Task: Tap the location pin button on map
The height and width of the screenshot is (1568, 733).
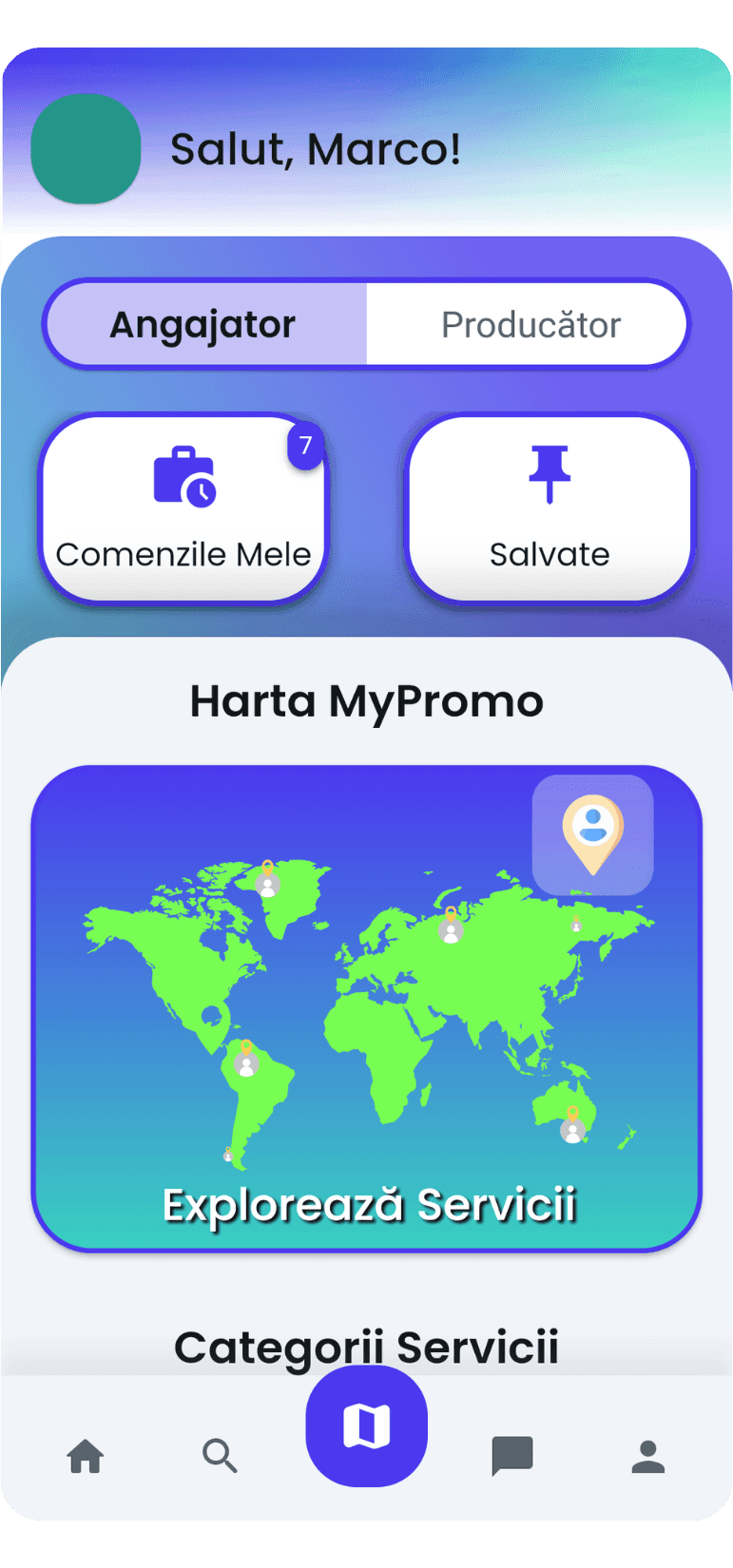Action: pos(592,834)
